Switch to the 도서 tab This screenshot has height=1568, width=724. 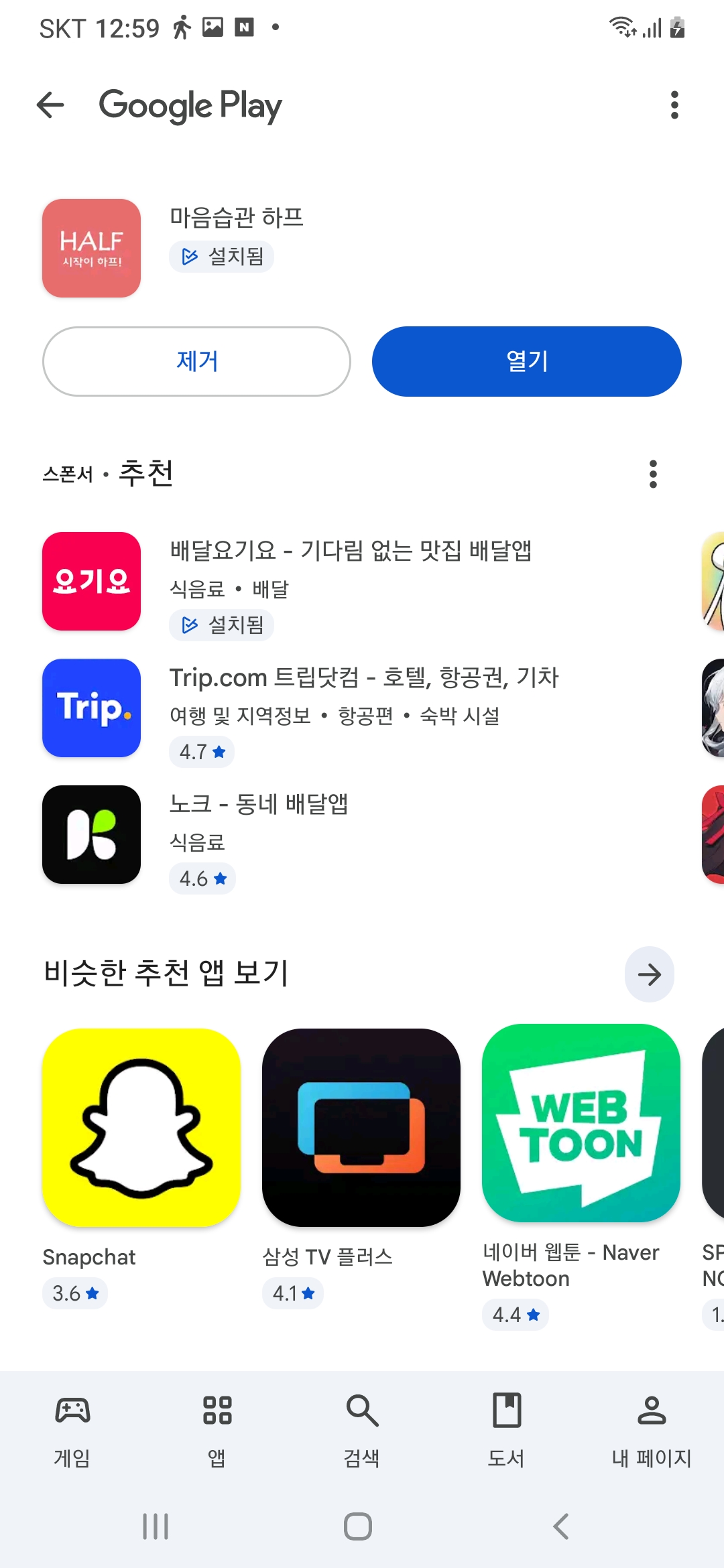(x=507, y=1427)
